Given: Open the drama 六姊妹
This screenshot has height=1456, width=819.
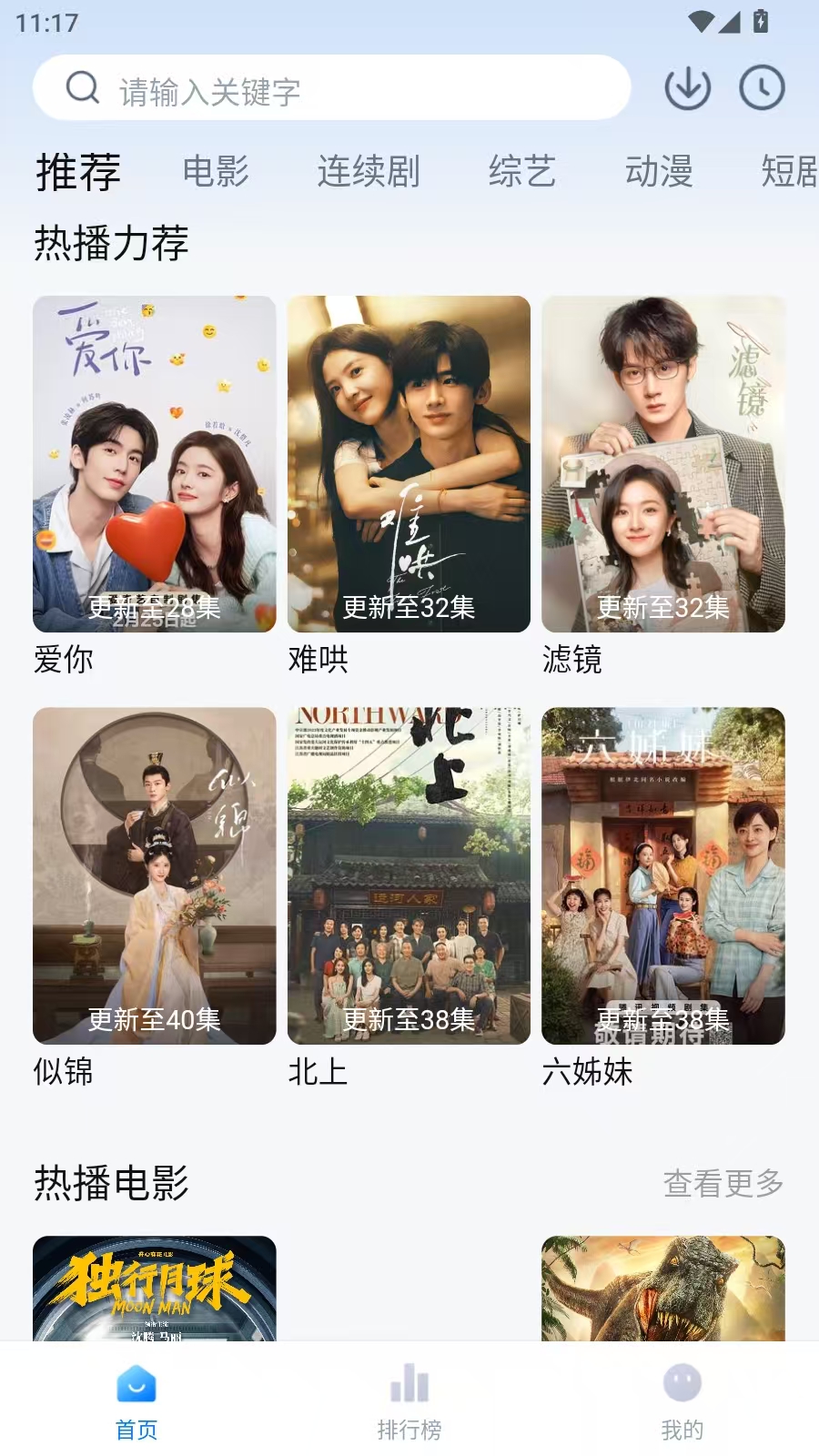Looking at the screenshot, I should click(x=662, y=875).
